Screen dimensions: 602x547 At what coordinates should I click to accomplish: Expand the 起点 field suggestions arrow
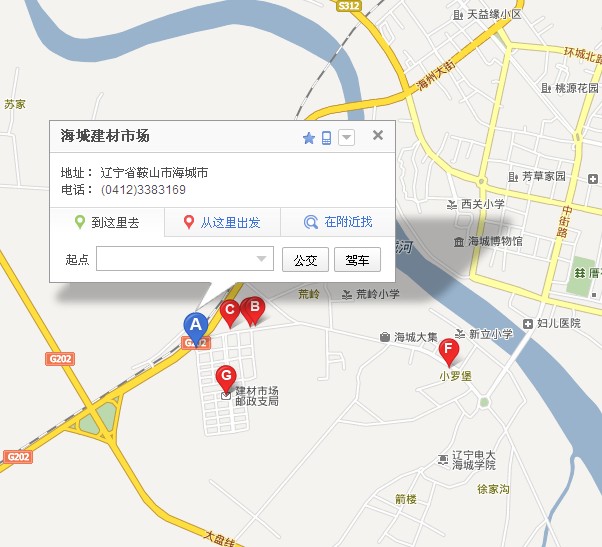pyautogui.click(x=263, y=260)
